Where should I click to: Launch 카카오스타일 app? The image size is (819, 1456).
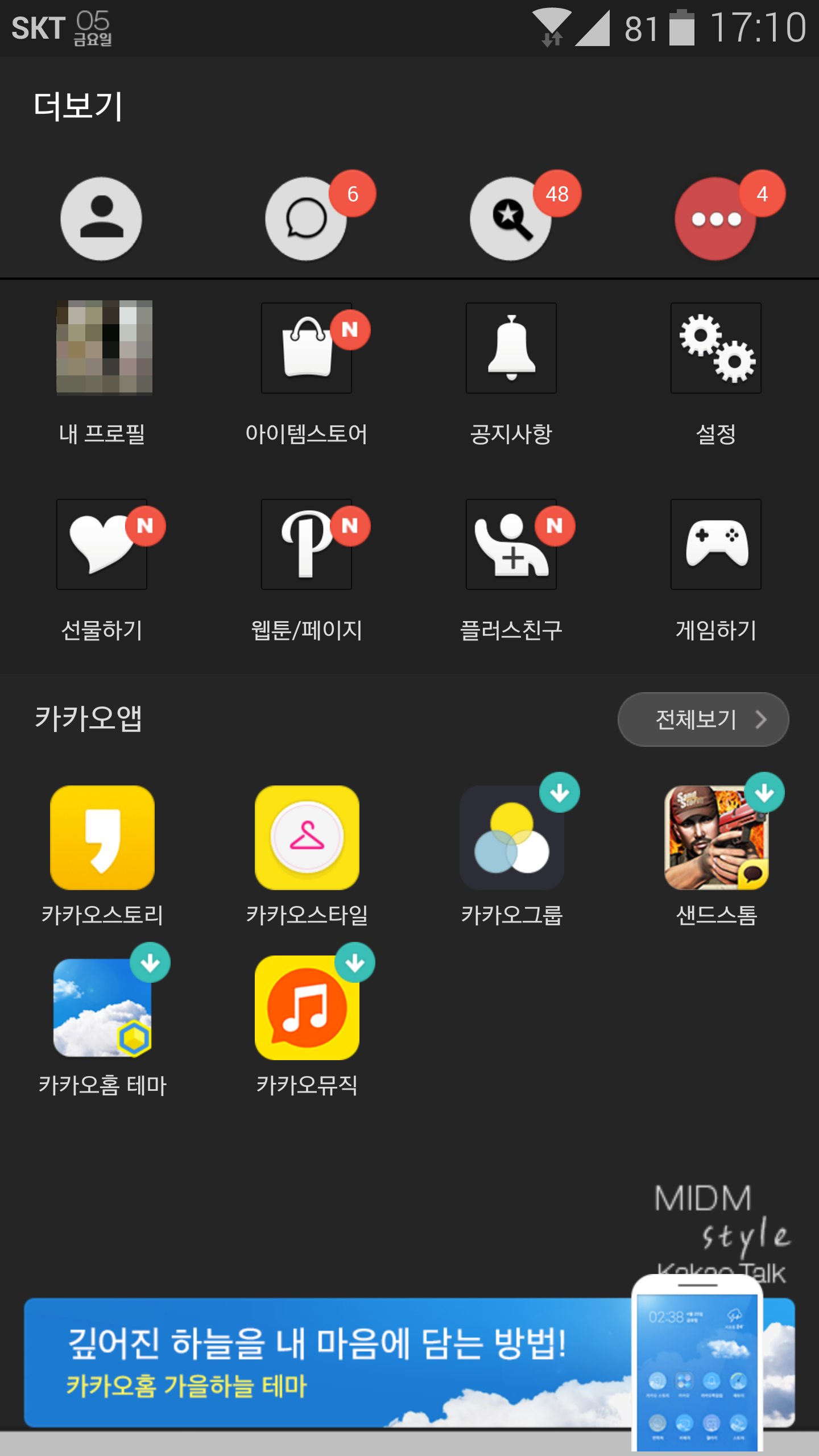click(x=307, y=838)
